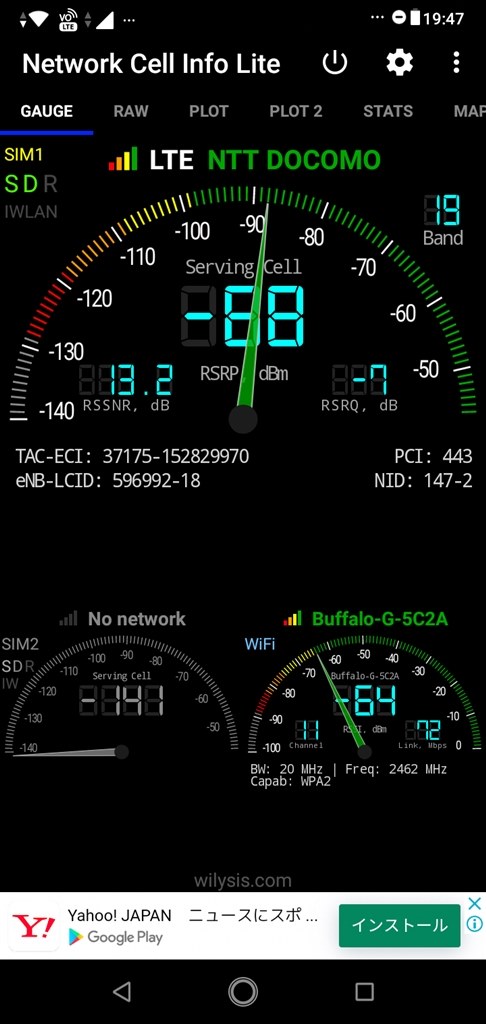Open the PLOT 2 tab

296,111
